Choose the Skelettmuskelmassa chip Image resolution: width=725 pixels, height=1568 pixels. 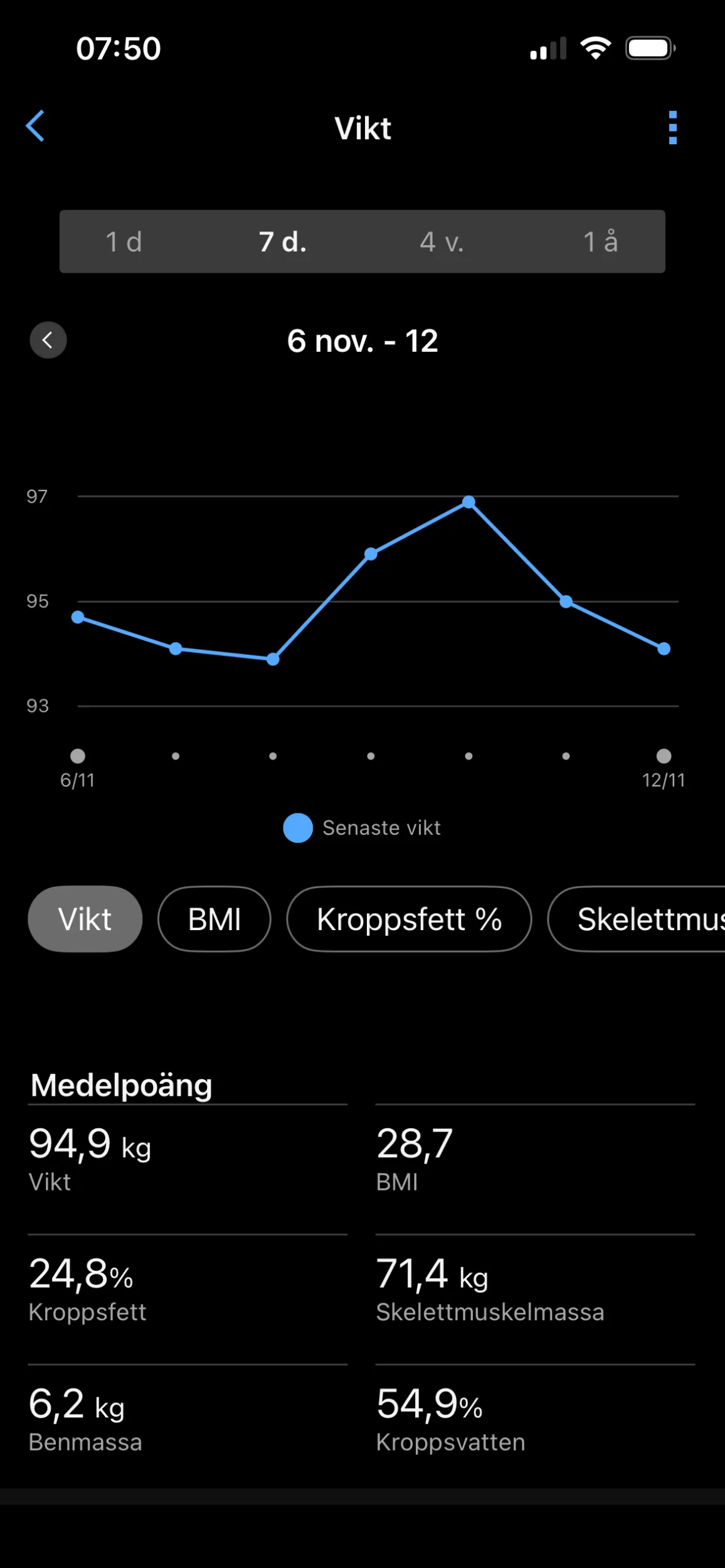coord(637,919)
